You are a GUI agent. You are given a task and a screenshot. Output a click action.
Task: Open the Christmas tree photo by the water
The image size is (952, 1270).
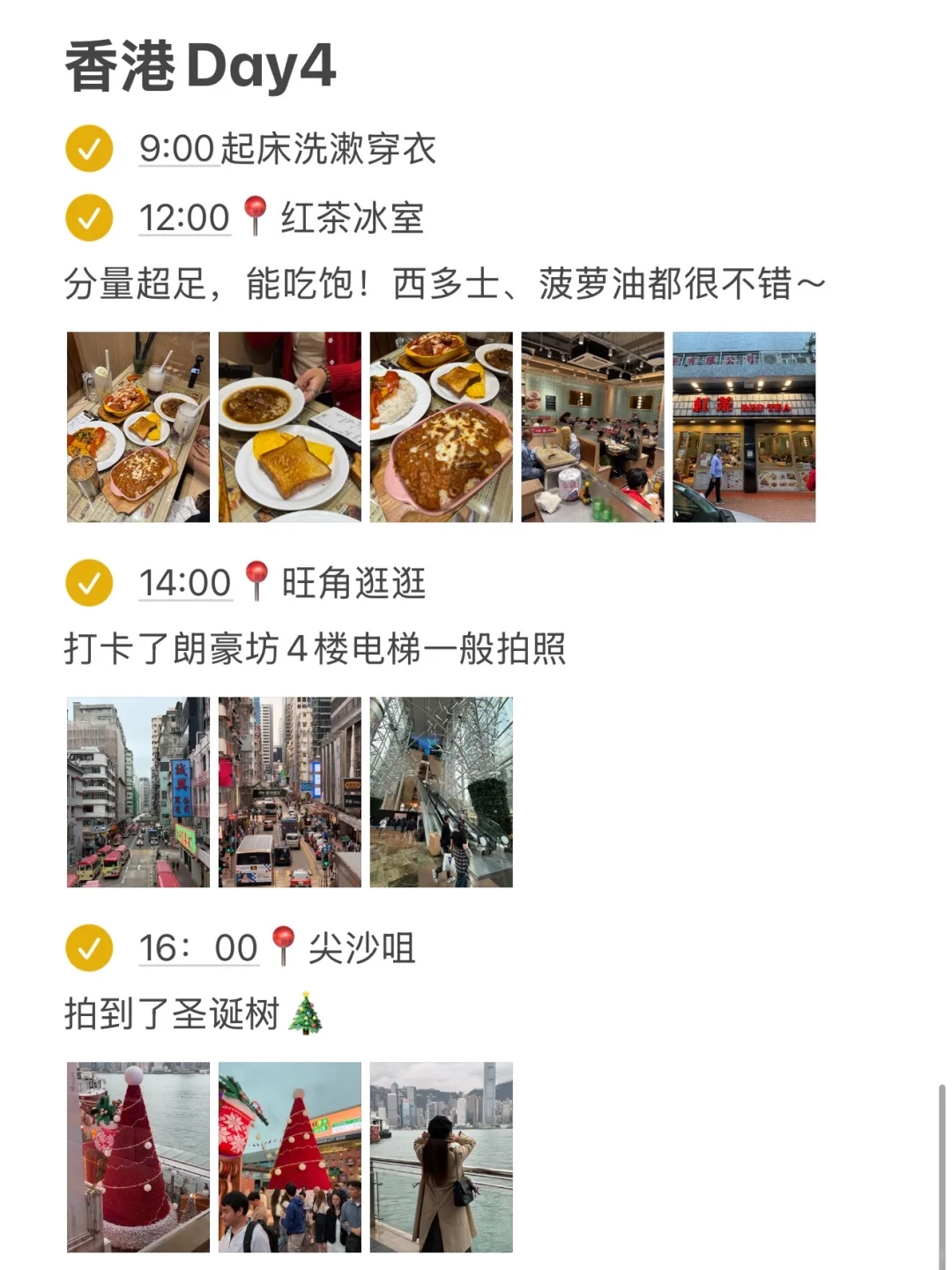coord(138,1157)
